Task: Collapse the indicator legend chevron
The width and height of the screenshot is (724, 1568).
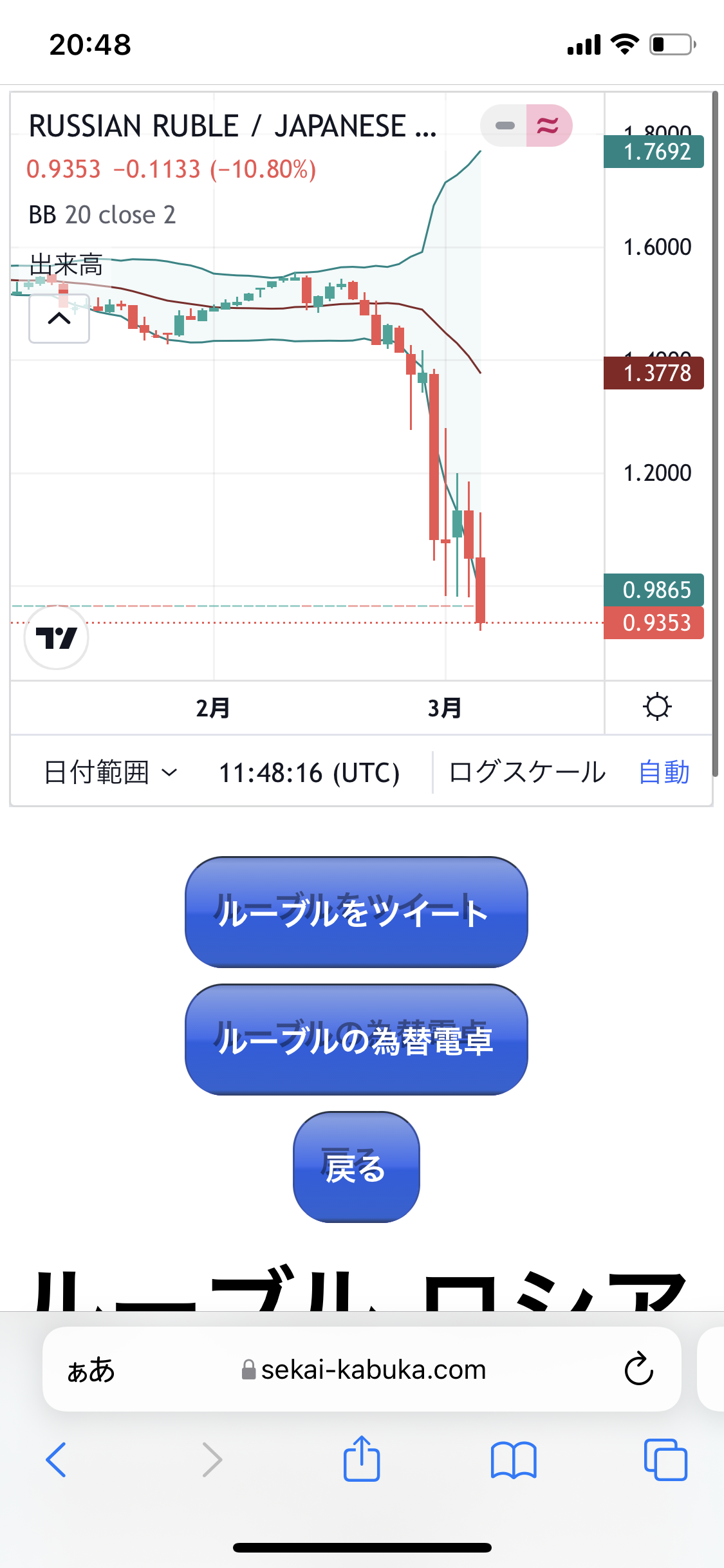Action: coord(59,318)
